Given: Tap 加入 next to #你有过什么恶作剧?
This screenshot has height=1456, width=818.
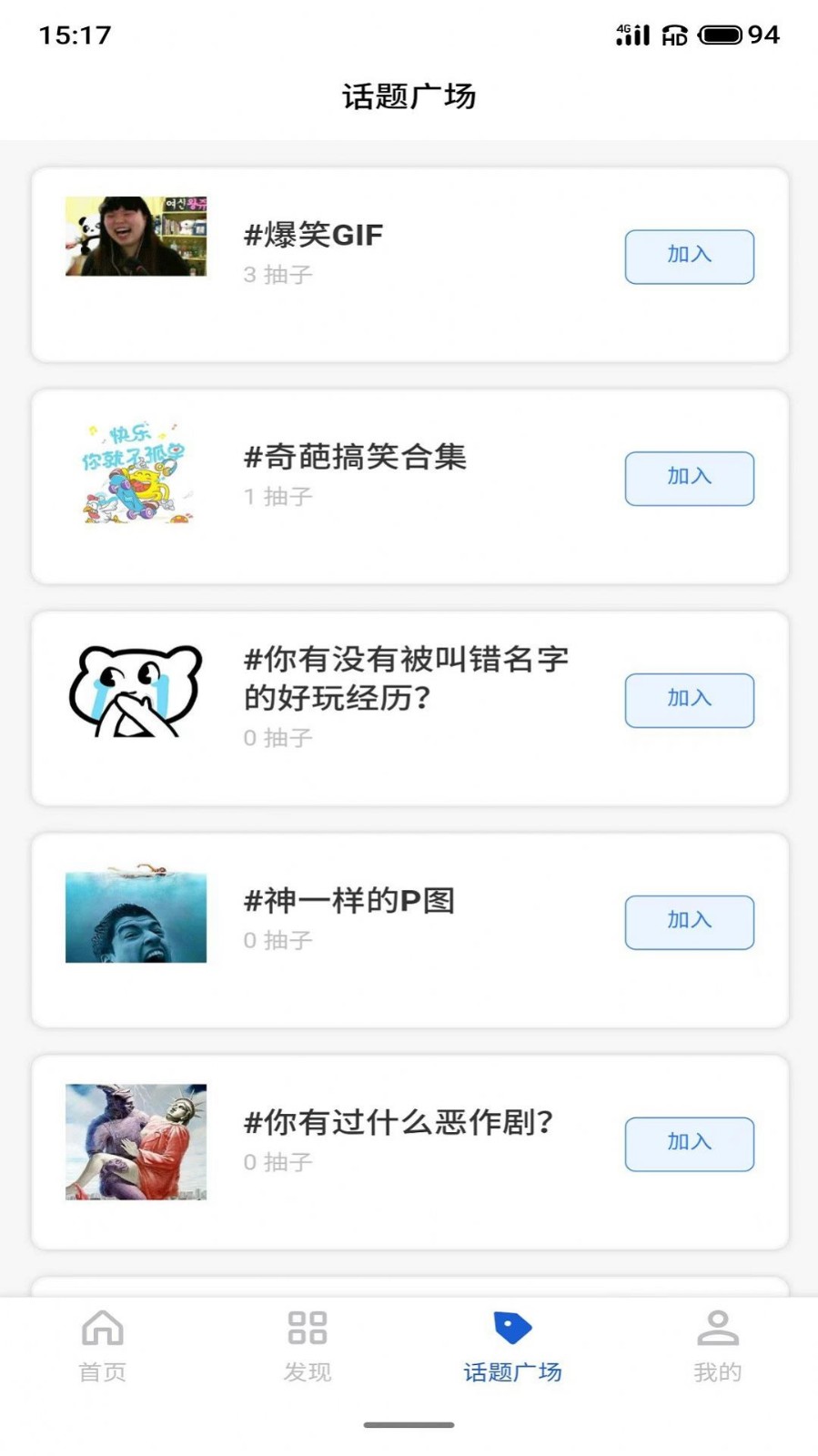Looking at the screenshot, I should (x=689, y=1145).
